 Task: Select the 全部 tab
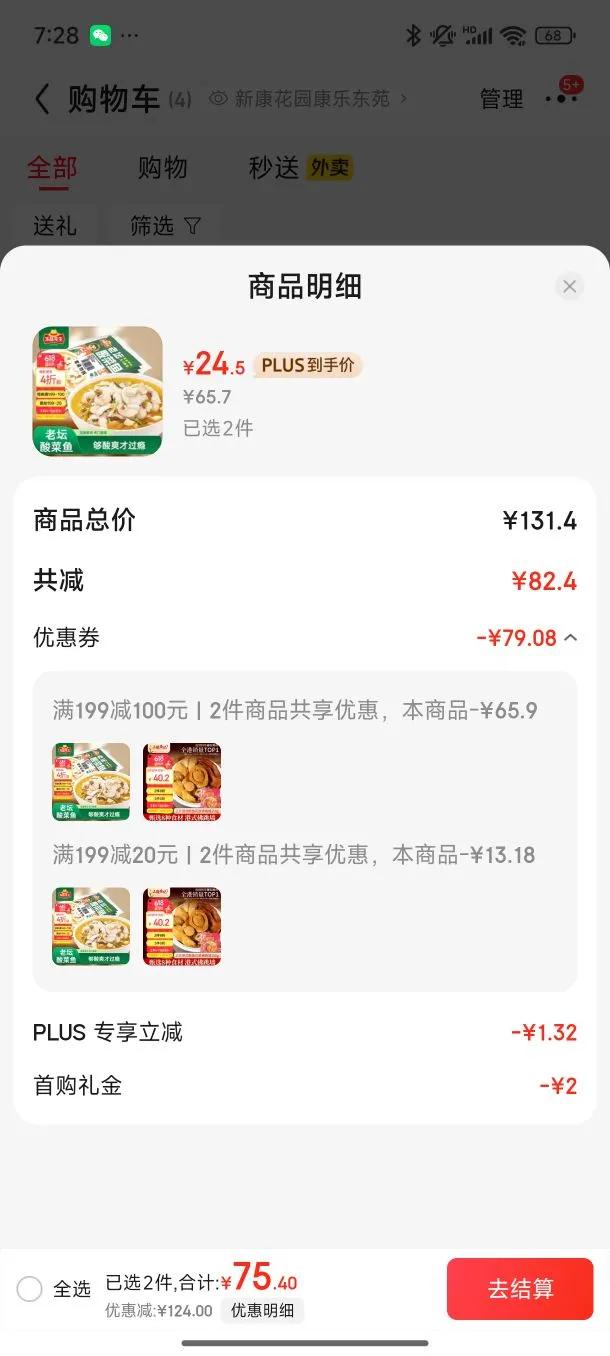52,168
